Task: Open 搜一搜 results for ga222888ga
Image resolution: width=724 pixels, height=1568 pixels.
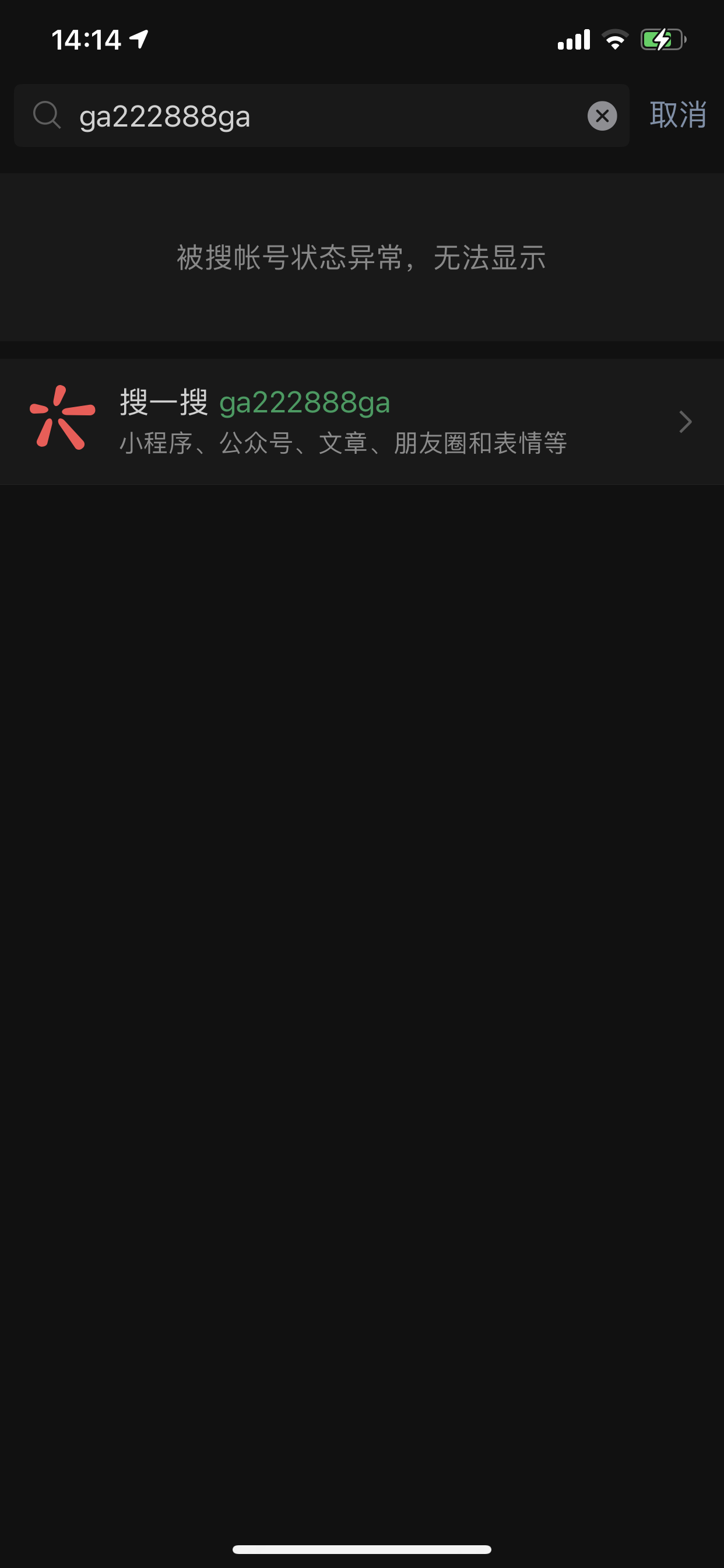Action: (x=361, y=421)
